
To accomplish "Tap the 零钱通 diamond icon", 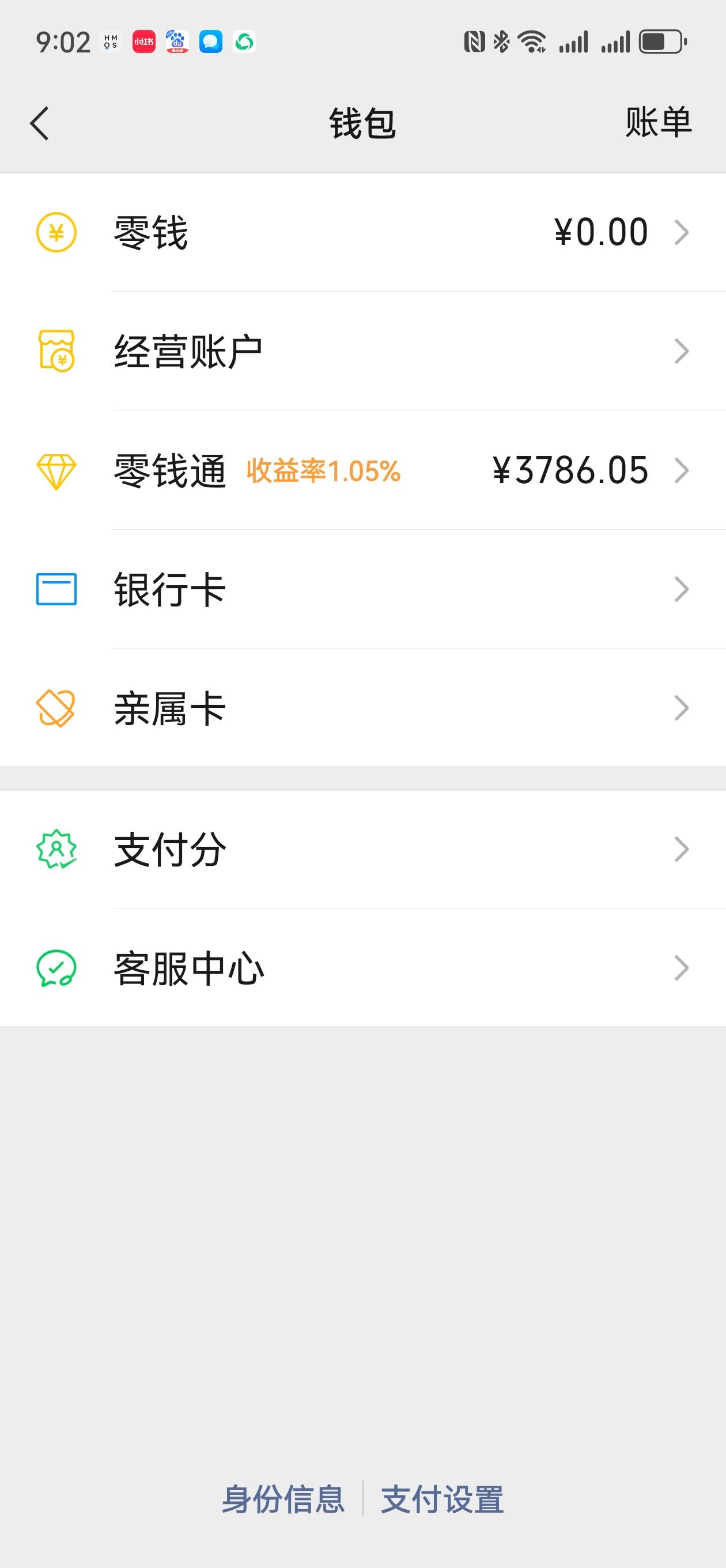I will point(58,470).
